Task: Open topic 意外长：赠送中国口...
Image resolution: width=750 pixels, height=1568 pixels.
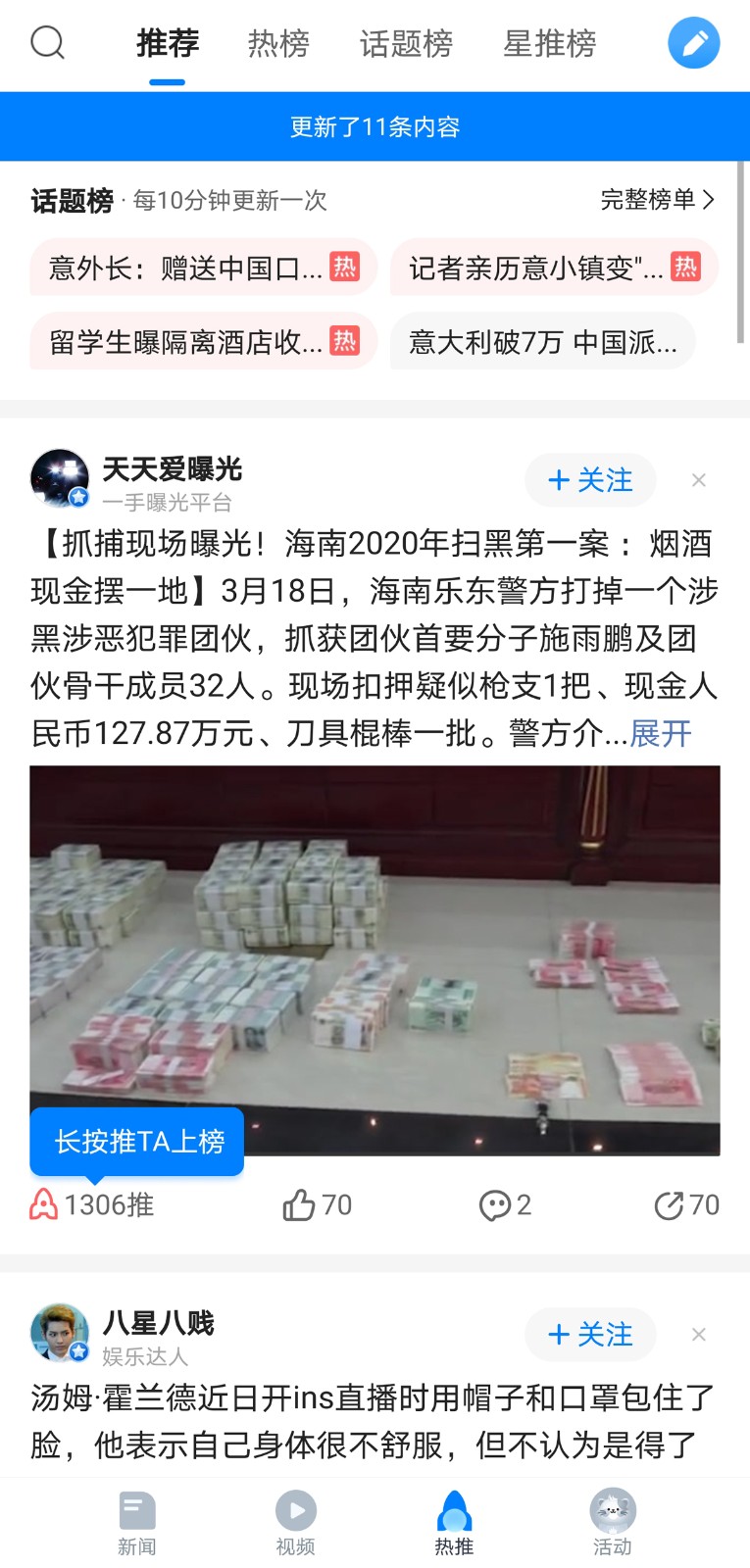Action: pos(204,267)
